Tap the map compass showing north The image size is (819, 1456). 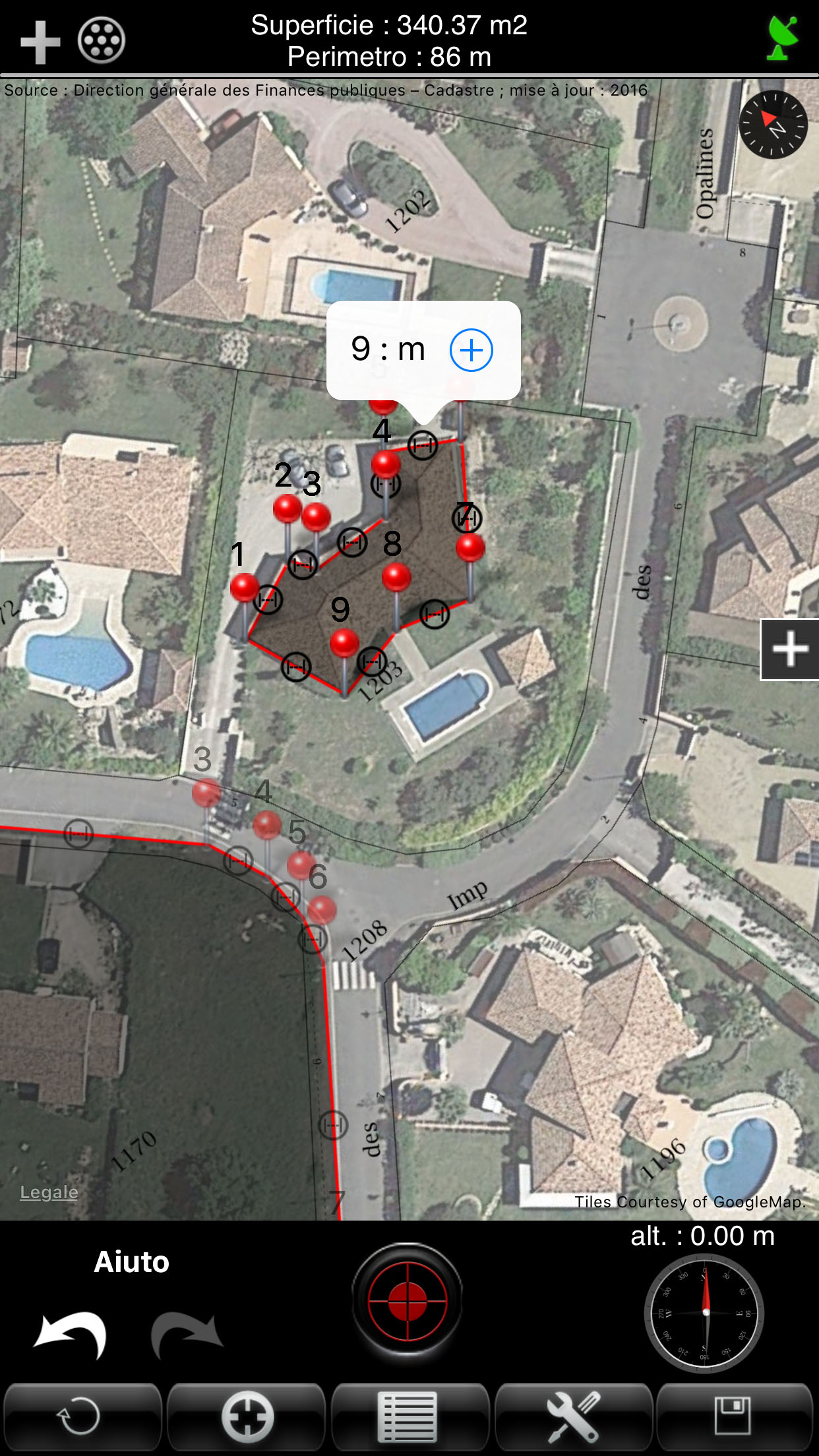click(x=773, y=125)
